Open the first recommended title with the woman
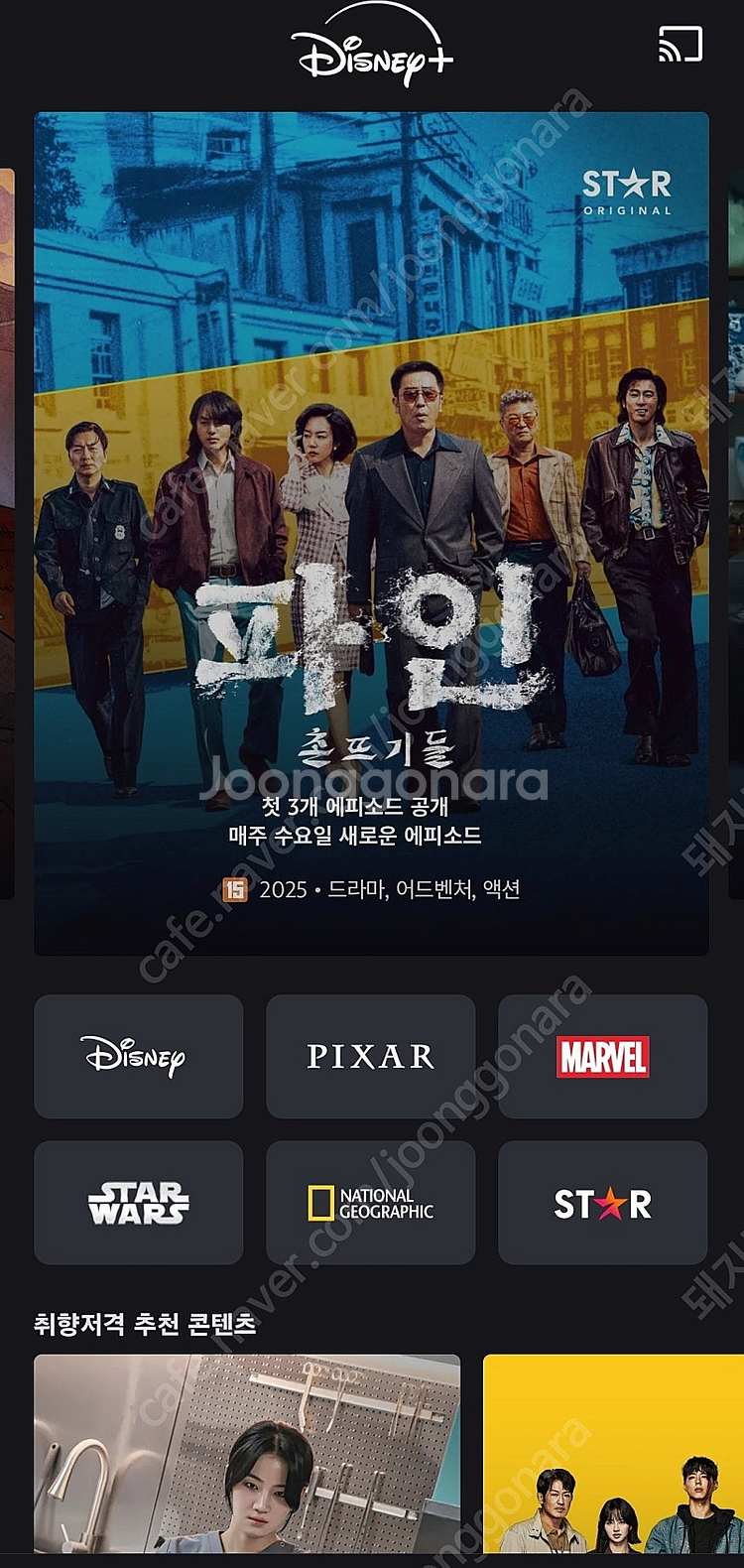744x1568 pixels. pyautogui.click(x=247, y=1454)
